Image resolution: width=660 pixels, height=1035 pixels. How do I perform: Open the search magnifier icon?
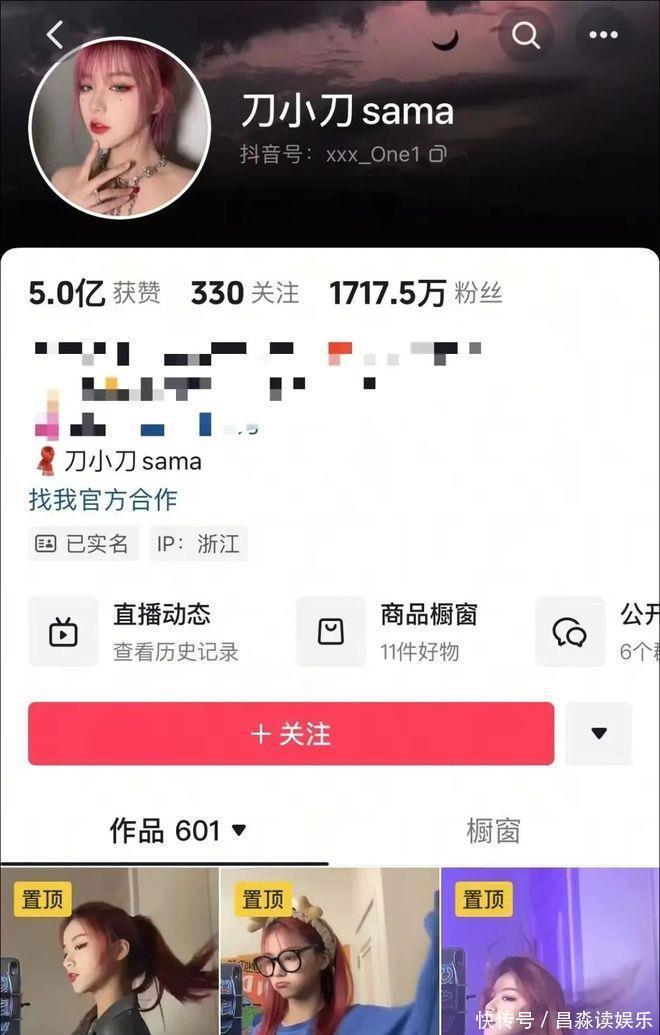(525, 36)
